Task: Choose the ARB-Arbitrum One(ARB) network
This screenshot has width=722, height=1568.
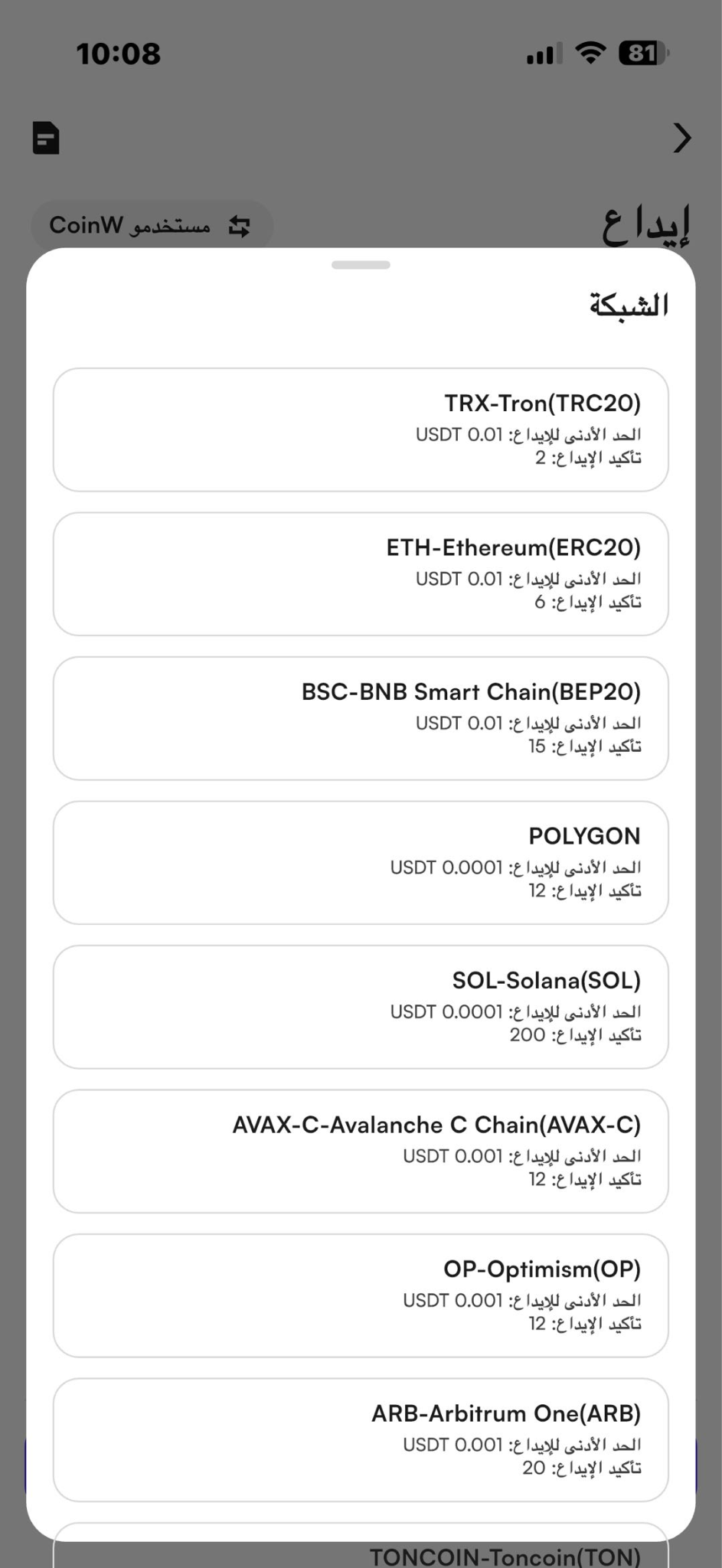Action: click(x=361, y=1440)
